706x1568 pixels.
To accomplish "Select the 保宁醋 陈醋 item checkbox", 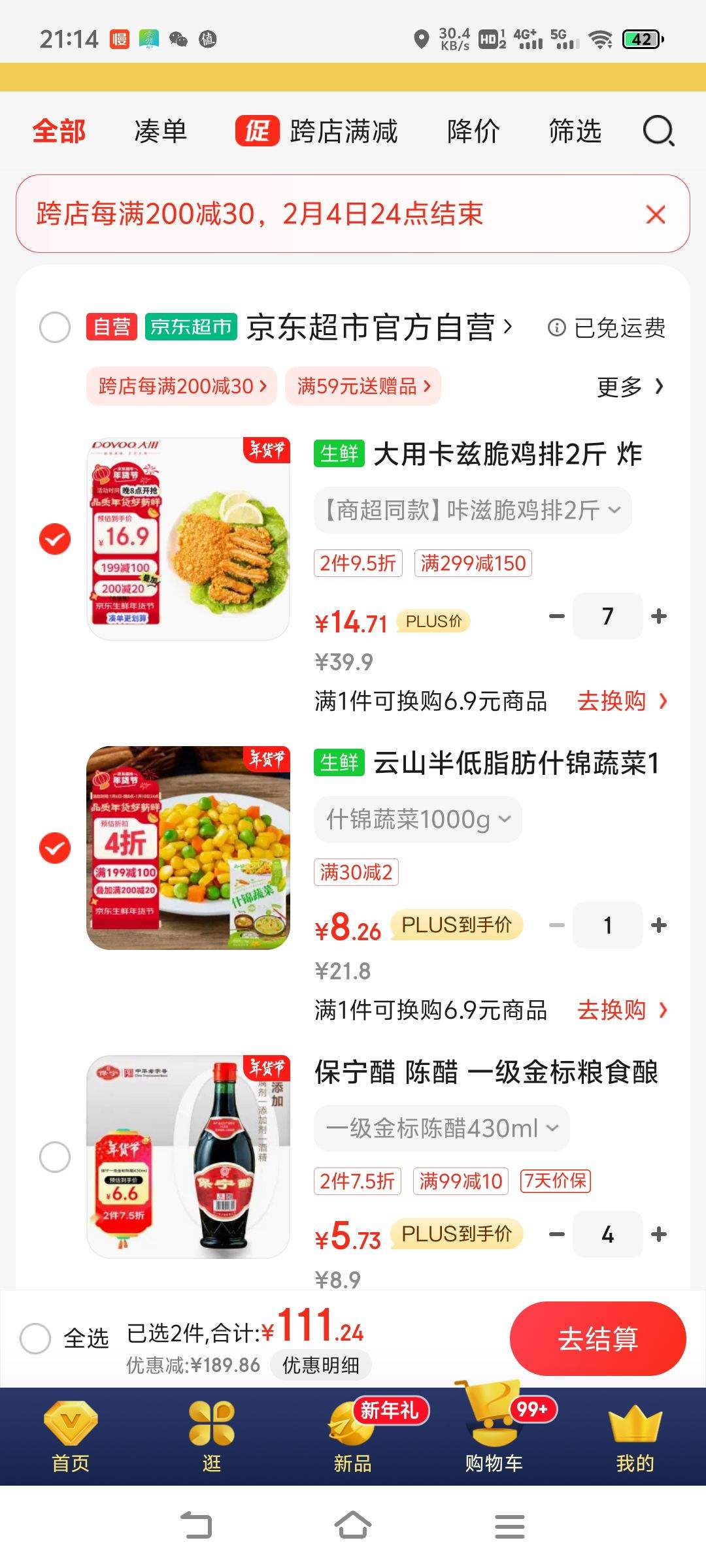I will click(55, 1157).
